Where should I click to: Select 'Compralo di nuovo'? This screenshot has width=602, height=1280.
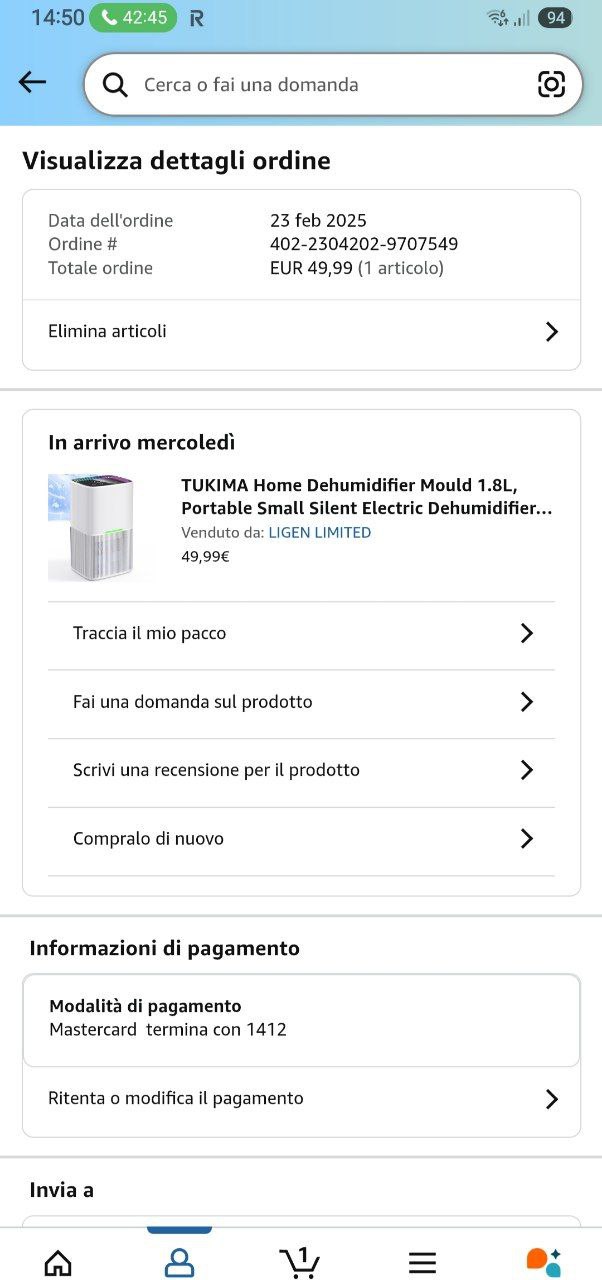tap(301, 839)
